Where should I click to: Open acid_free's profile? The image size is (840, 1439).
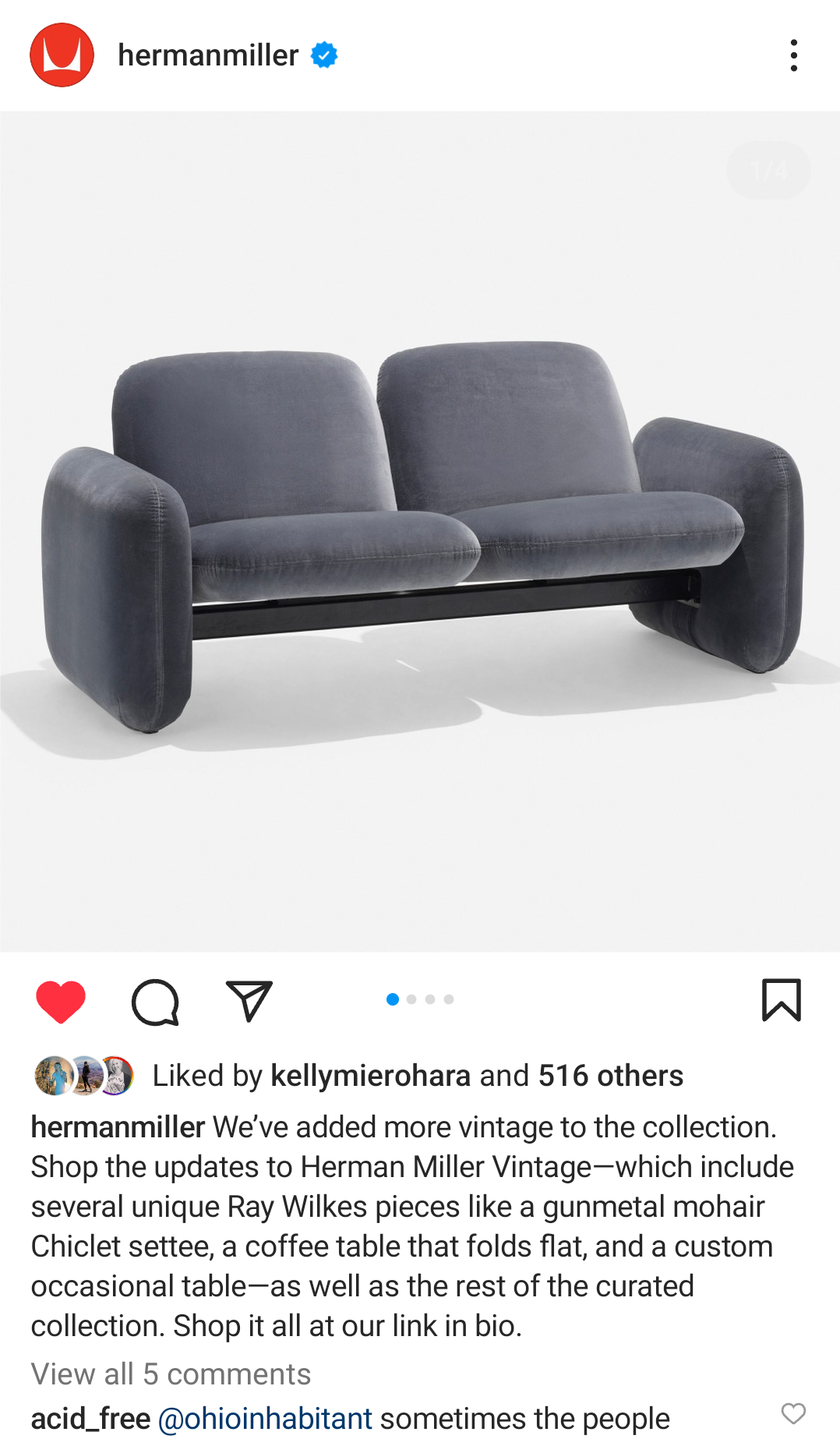pos(90,1419)
